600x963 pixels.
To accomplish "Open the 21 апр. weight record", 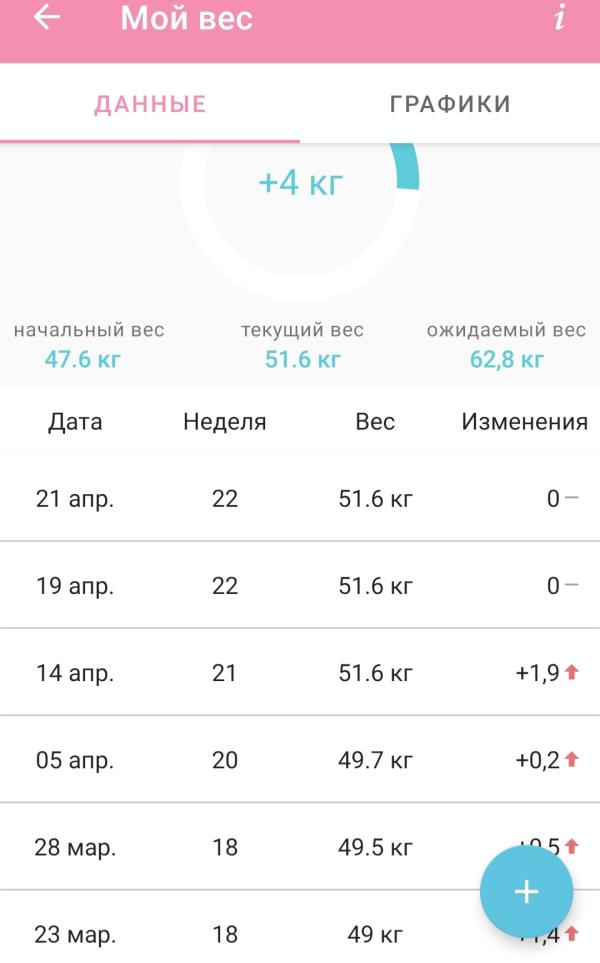I will (300, 499).
